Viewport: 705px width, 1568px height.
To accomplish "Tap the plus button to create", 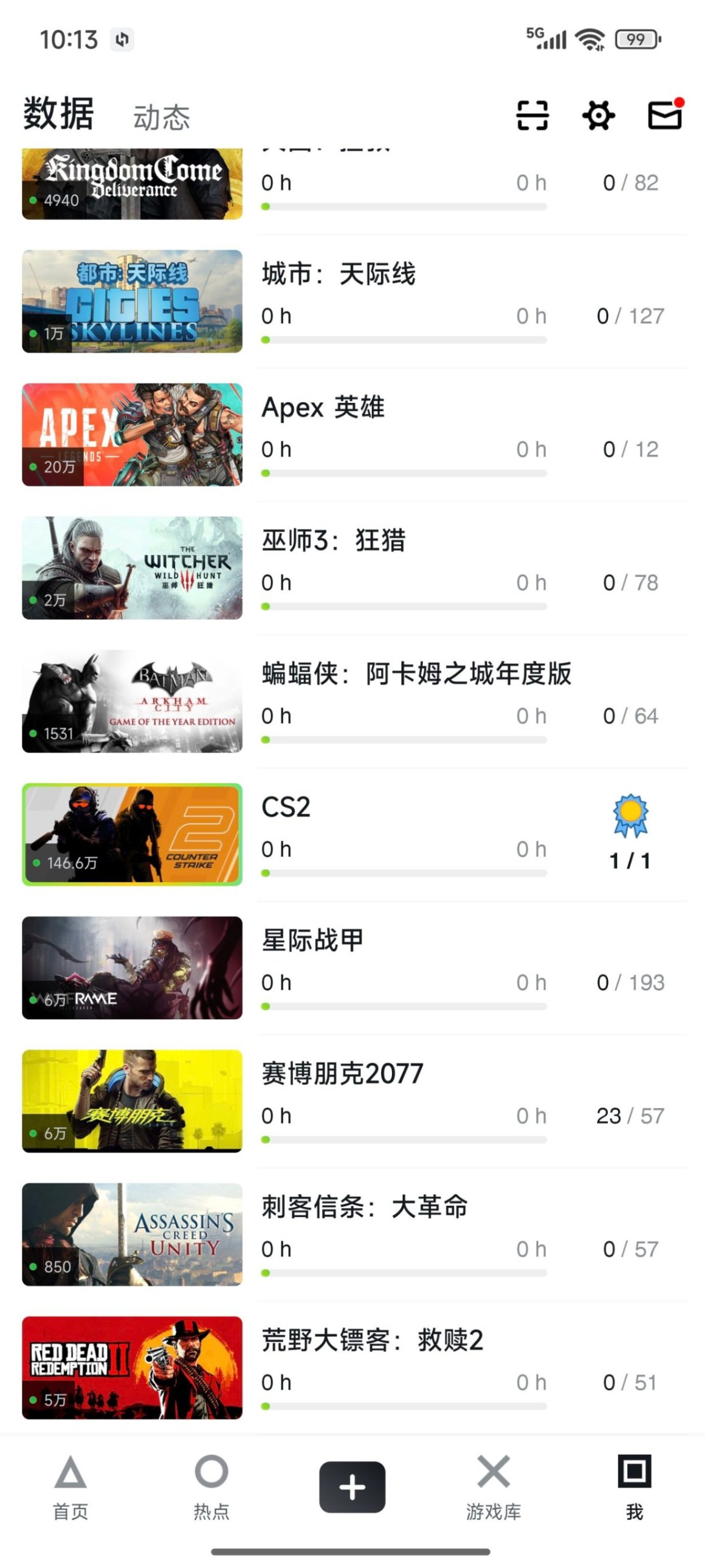I will pyautogui.click(x=352, y=1487).
